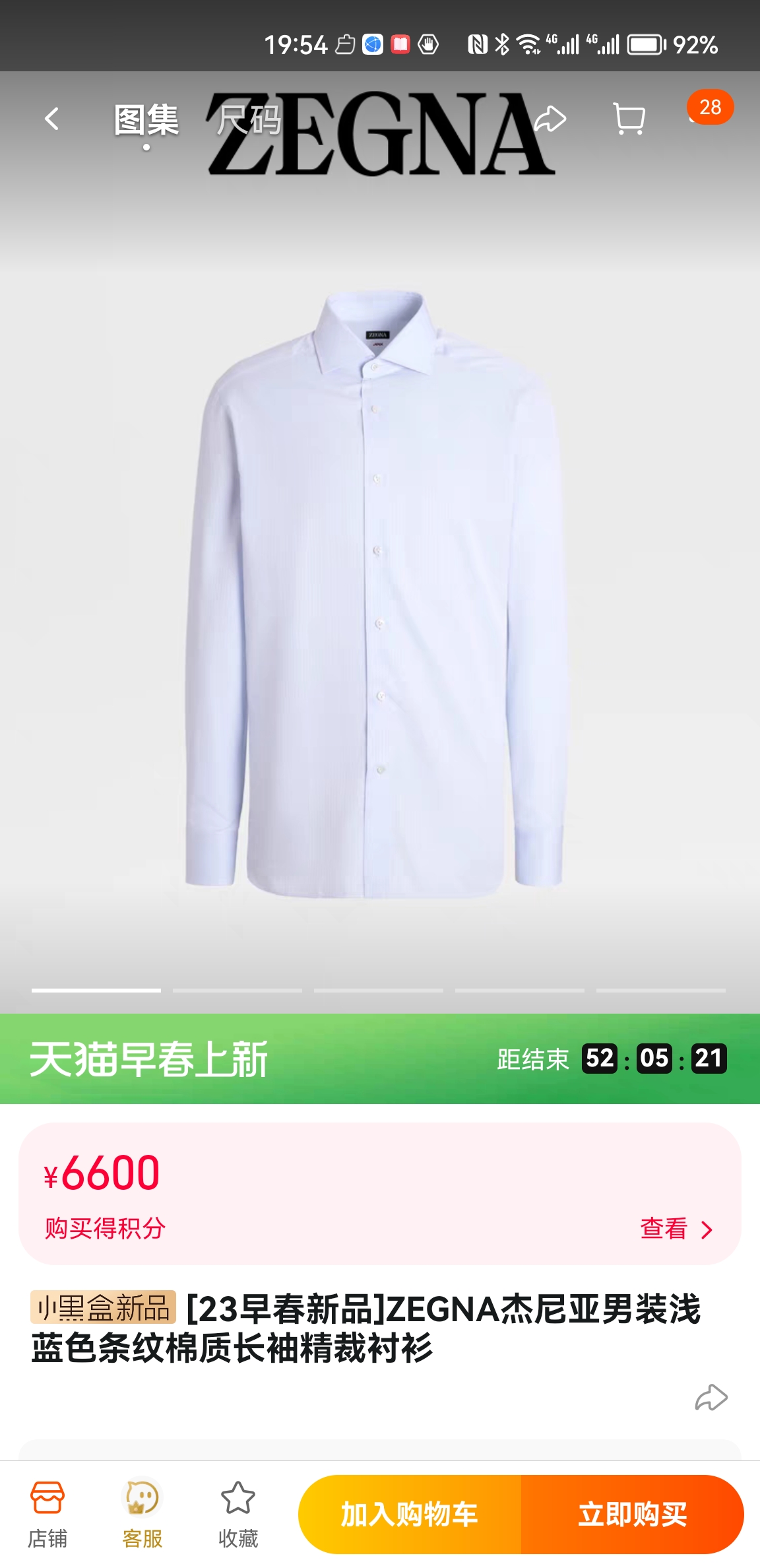The image size is (760, 1568).
Task: Tap 查看 to view purchase points
Action: coord(676,1229)
